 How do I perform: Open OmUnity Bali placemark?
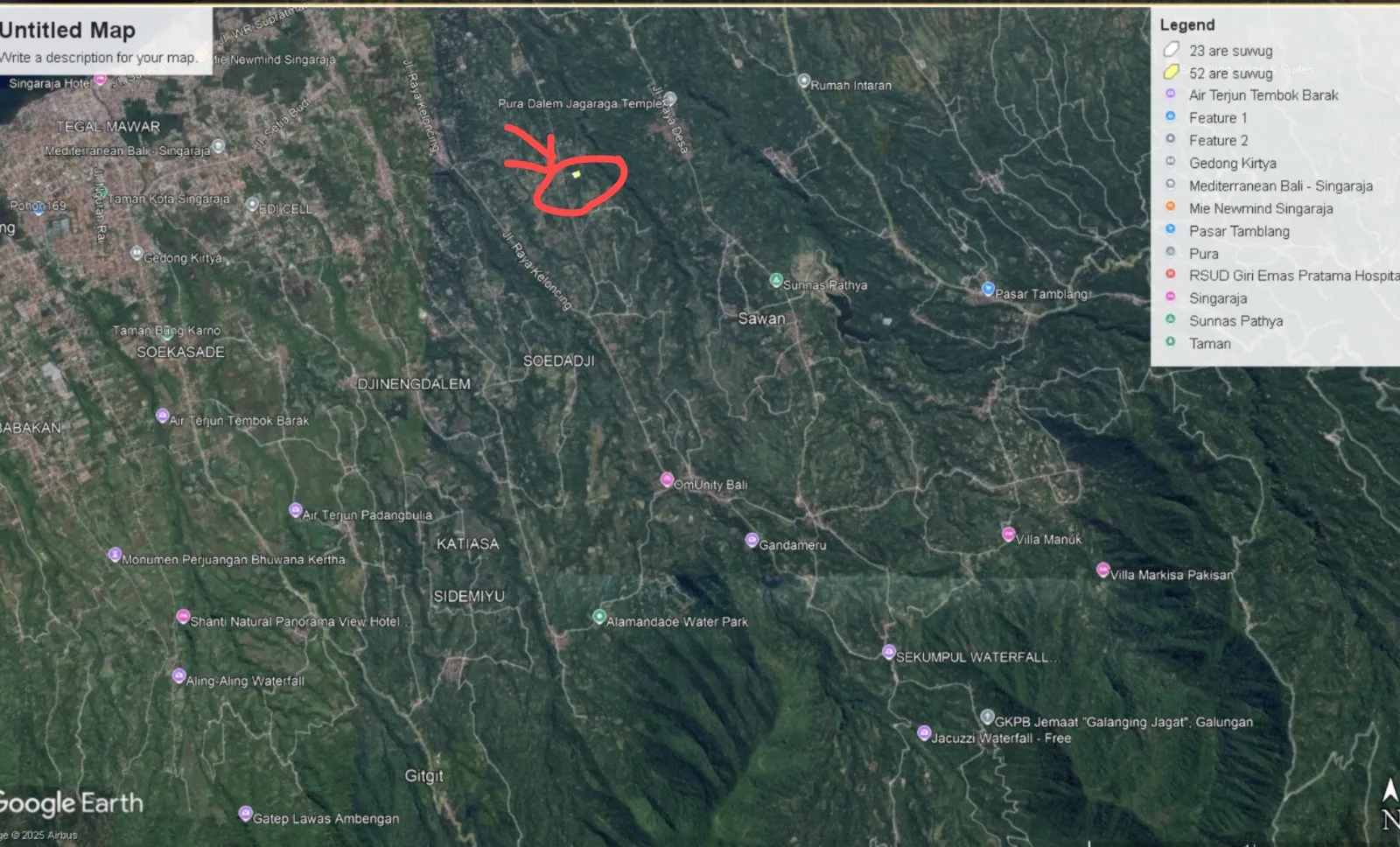click(x=667, y=480)
